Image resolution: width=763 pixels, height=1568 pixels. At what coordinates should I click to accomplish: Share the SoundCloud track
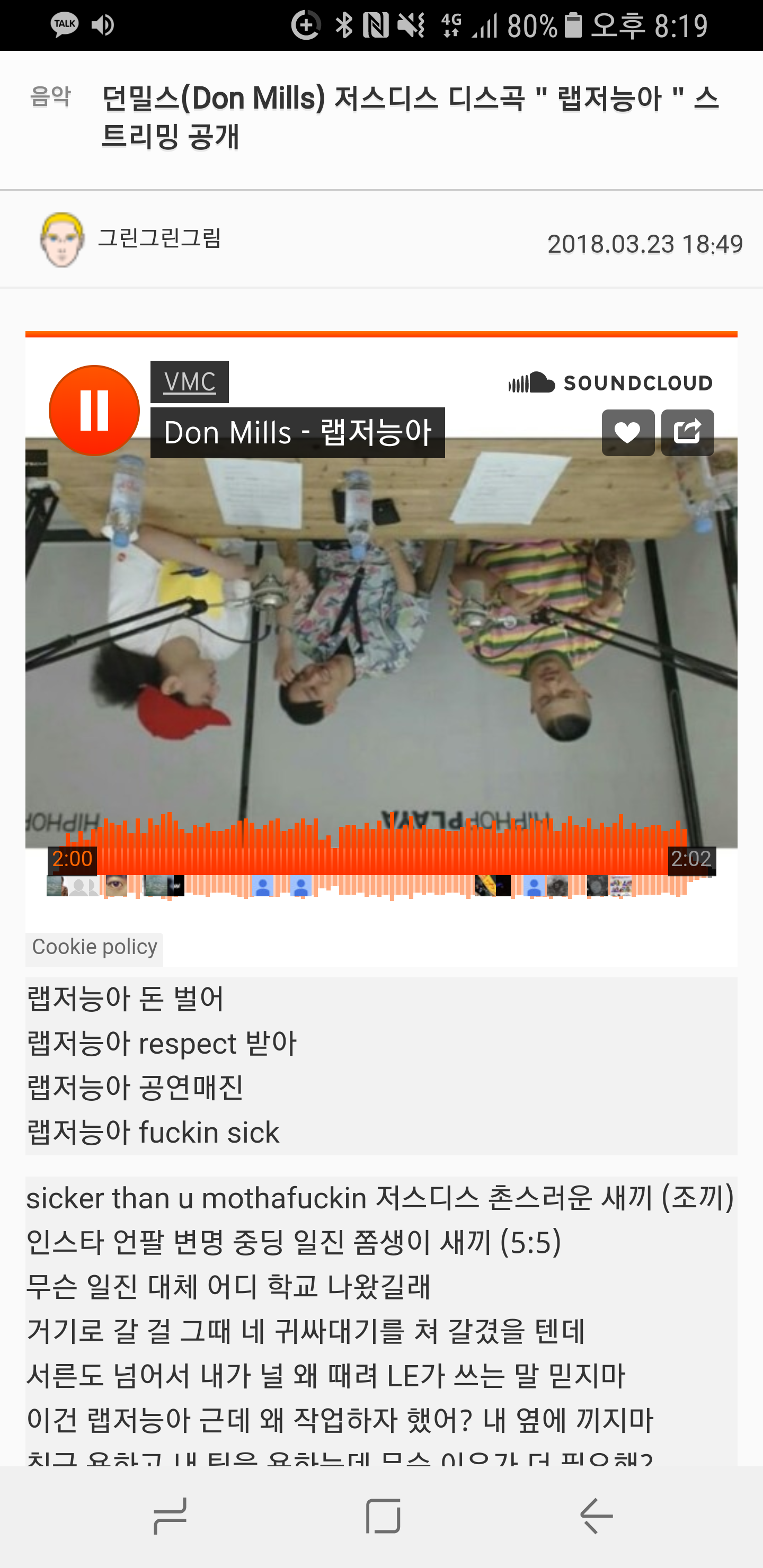(687, 433)
